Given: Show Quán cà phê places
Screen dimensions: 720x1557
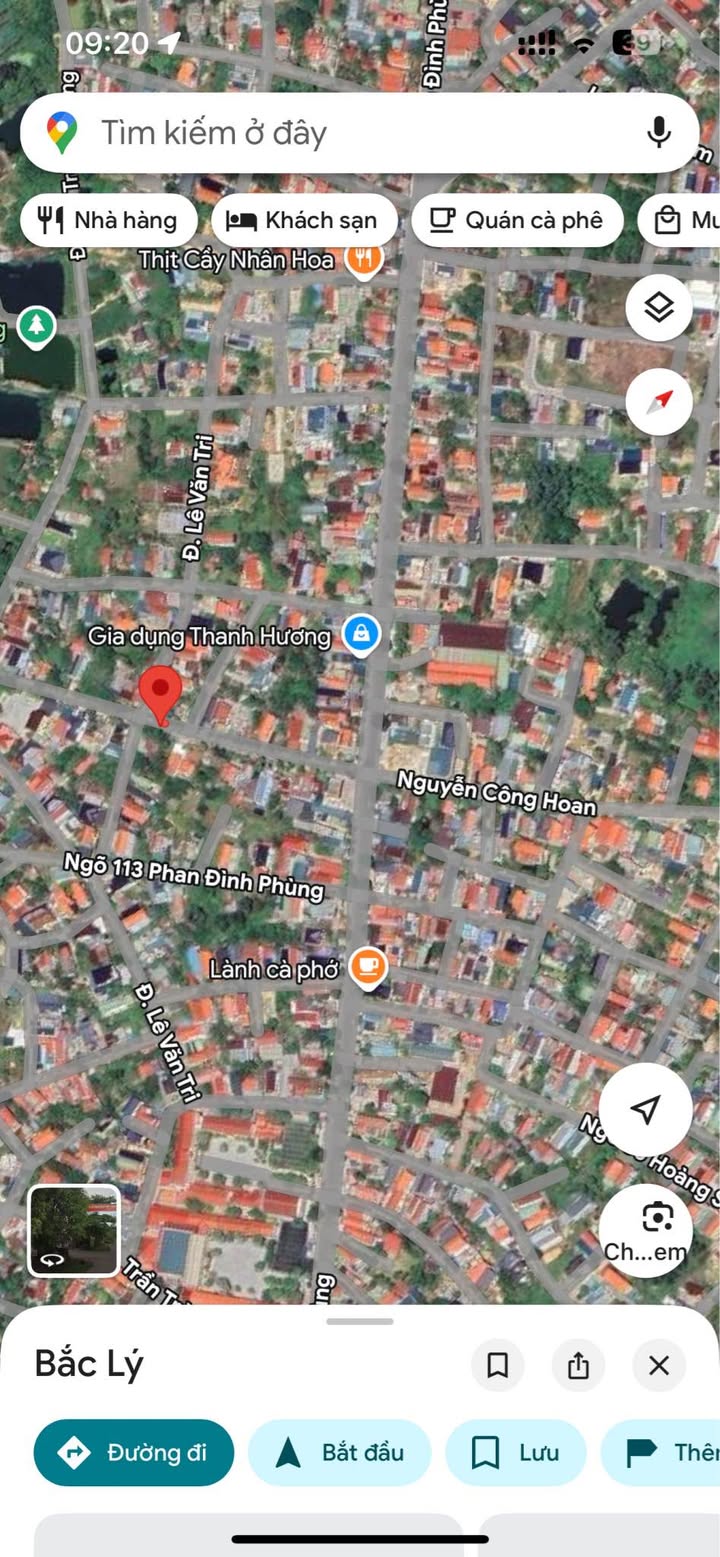Looking at the screenshot, I should pyautogui.click(x=517, y=221).
